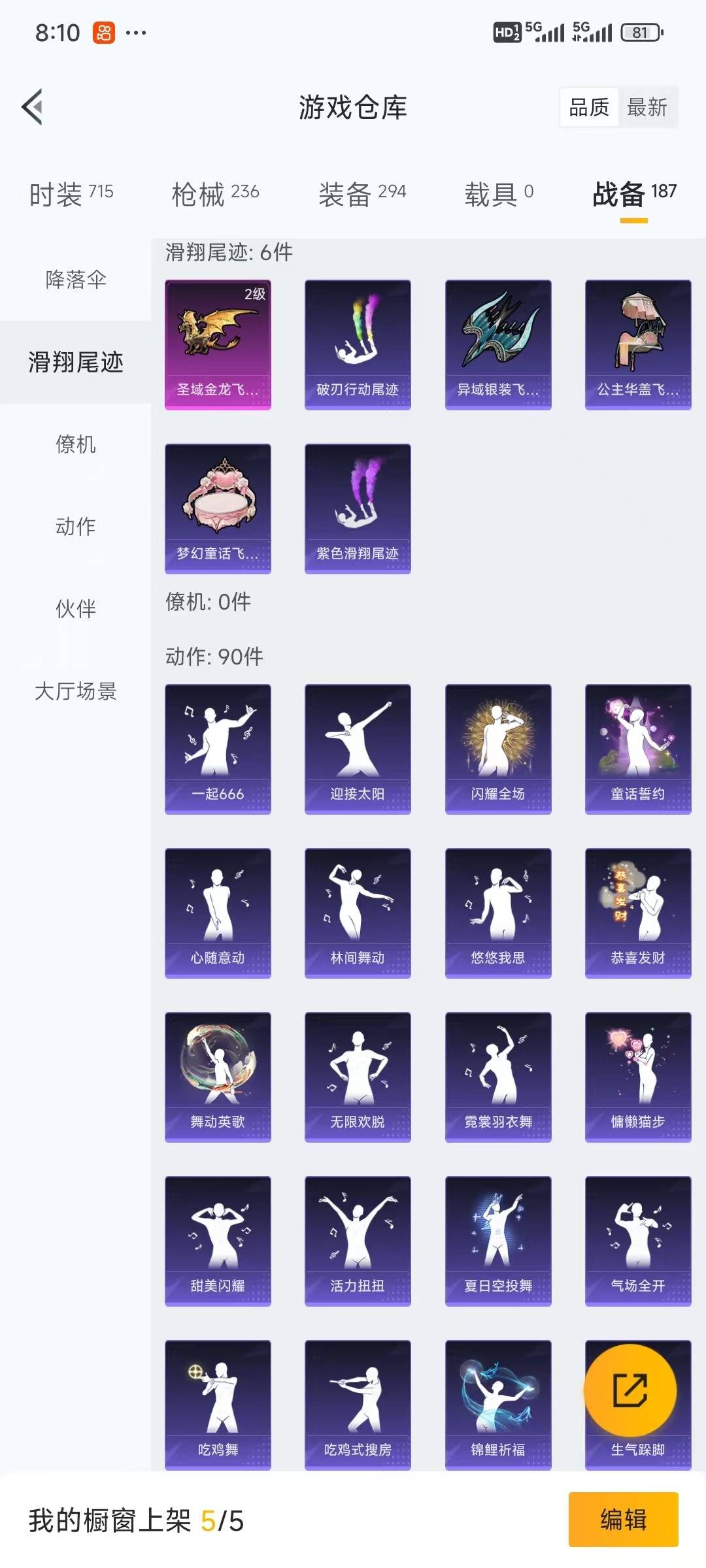The image size is (706, 1568).
Task: Select the 锦鲤祈福 emote
Action: [x=498, y=1405]
